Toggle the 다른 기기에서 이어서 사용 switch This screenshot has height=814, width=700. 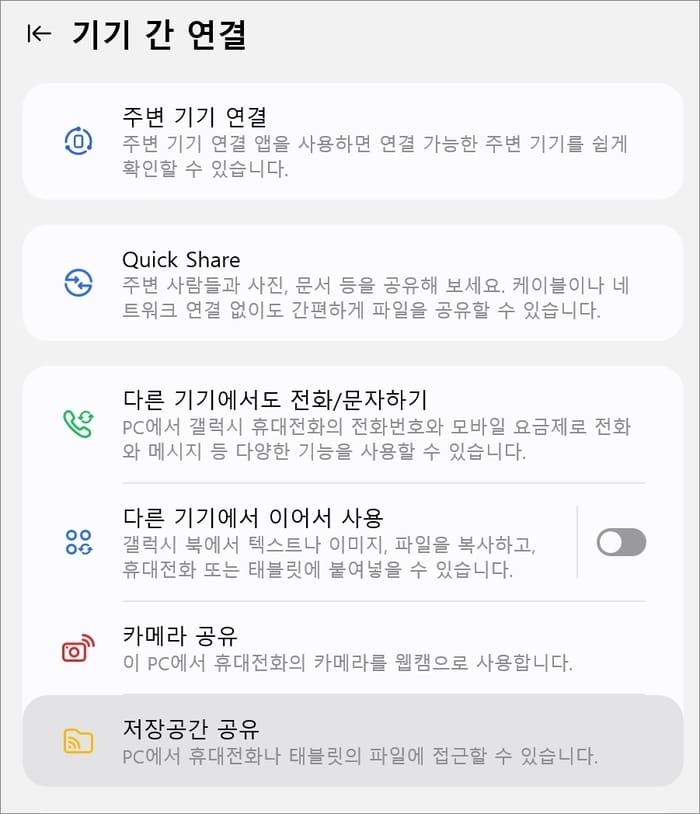point(621,543)
